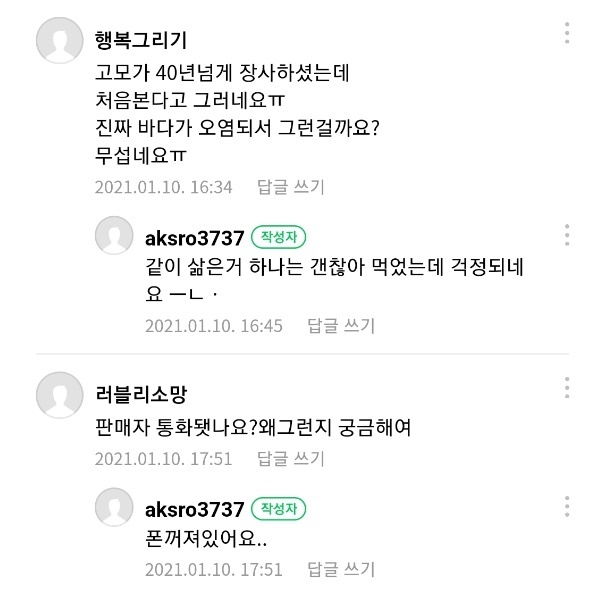Open aksro3737's avatar on the 17:51 reply
The width and height of the screenshot is (611, 592).
pos(115,508)
